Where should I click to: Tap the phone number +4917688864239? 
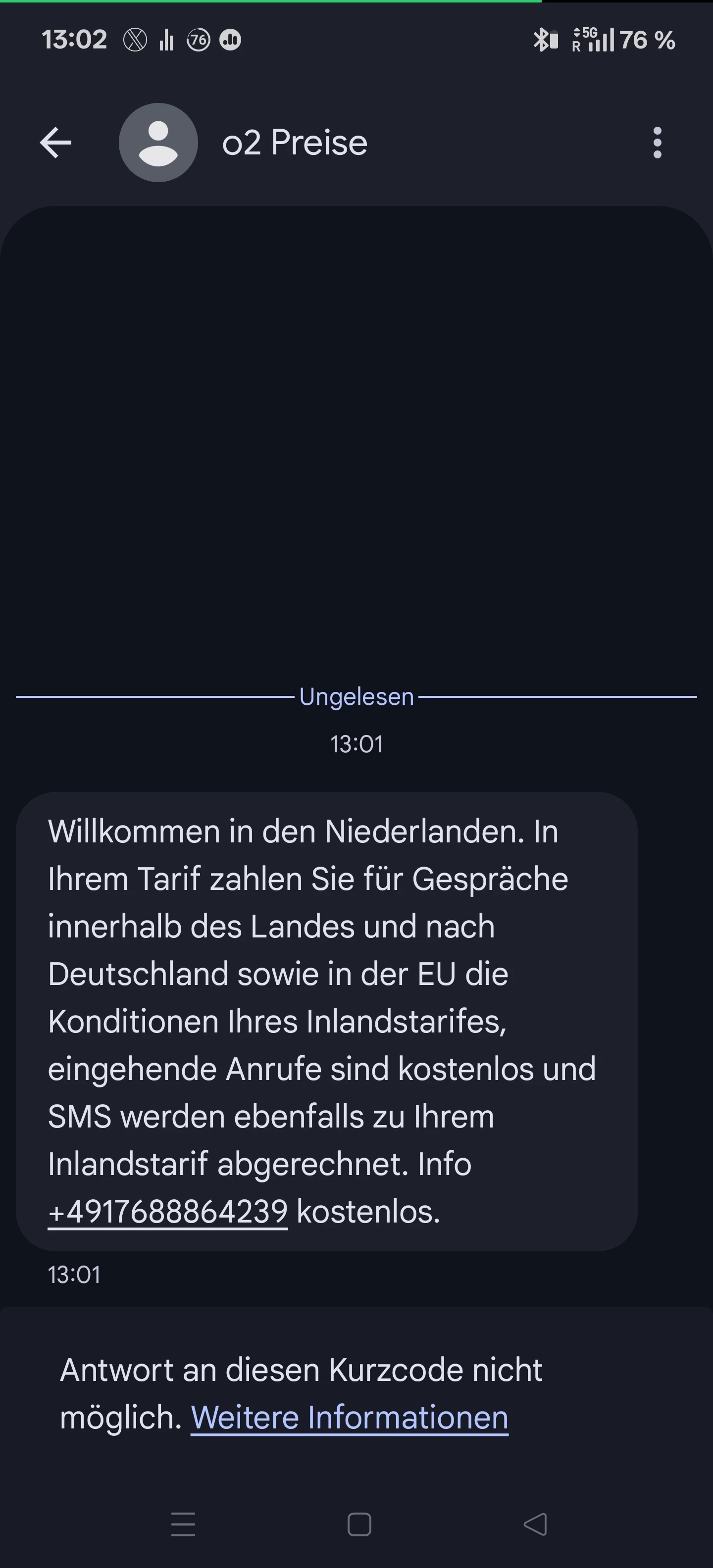coord(167,1211)
